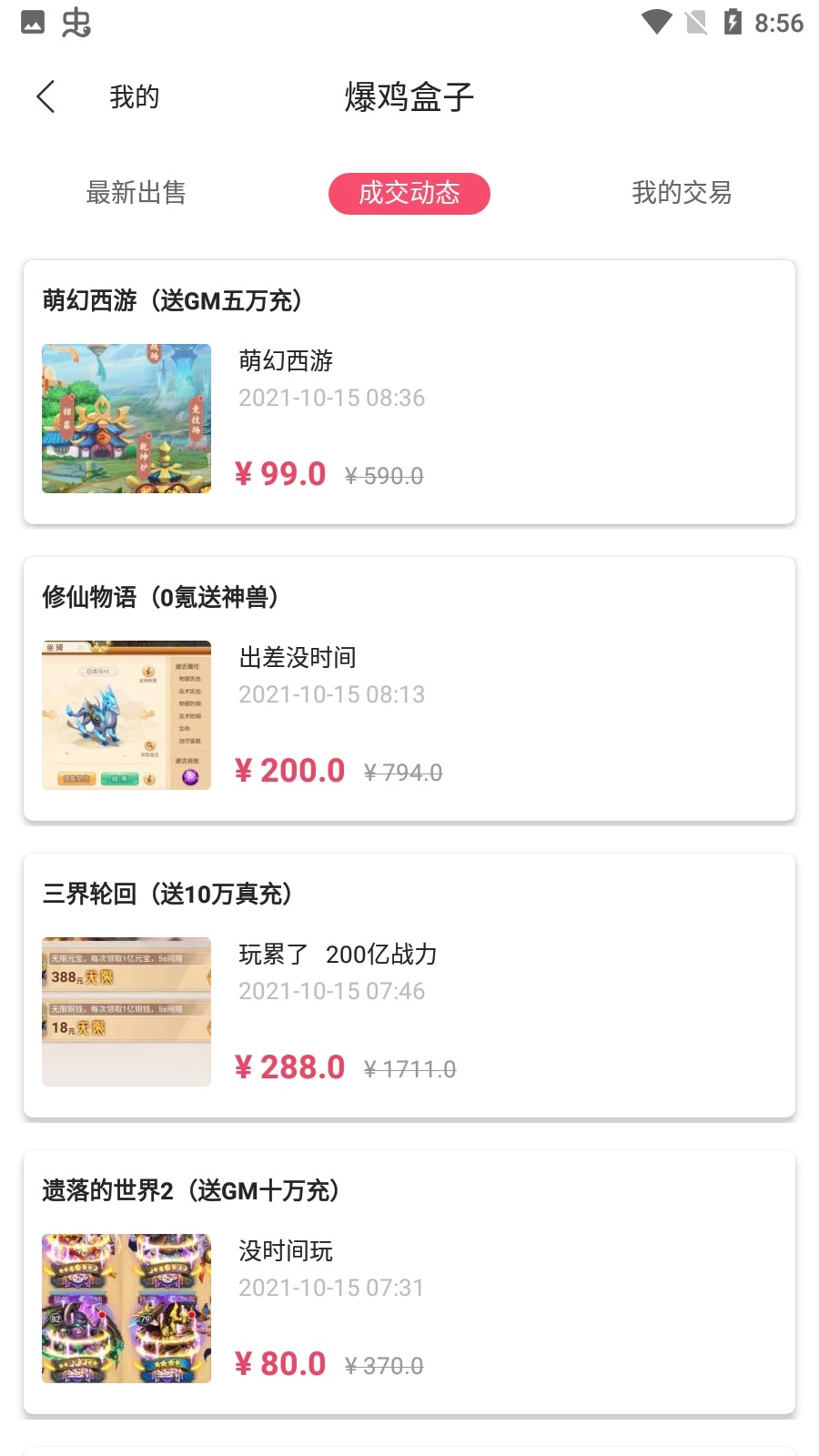Open the 我的交易 tab
The width and height of the screenshot is (819, 1456).
[x=682, y=193]
